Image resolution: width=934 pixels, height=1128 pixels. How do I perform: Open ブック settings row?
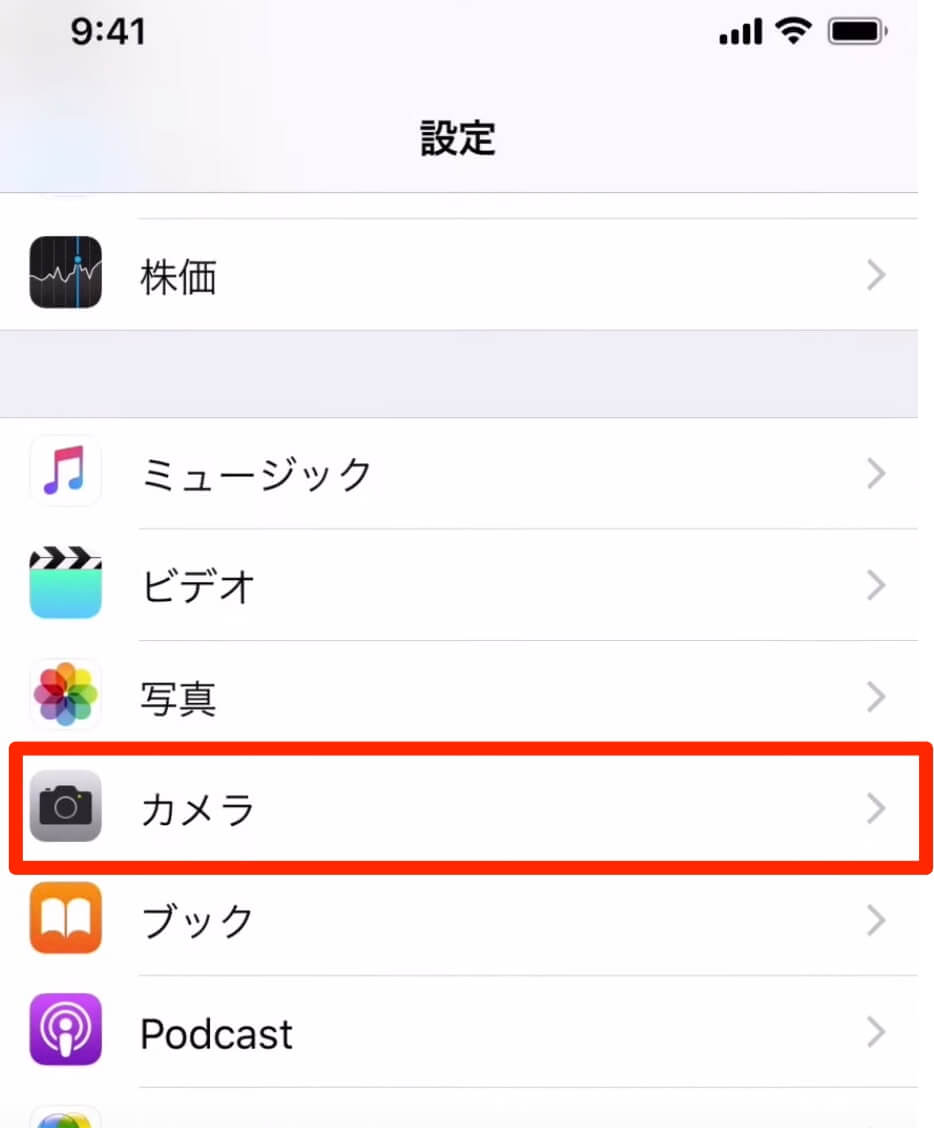(x=458, y=919)
